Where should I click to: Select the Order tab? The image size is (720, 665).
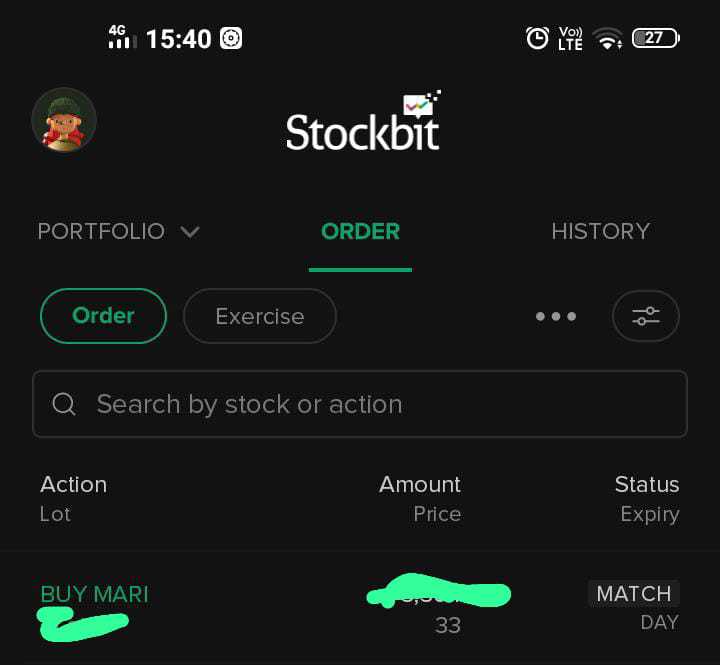(x=360, y=232)
